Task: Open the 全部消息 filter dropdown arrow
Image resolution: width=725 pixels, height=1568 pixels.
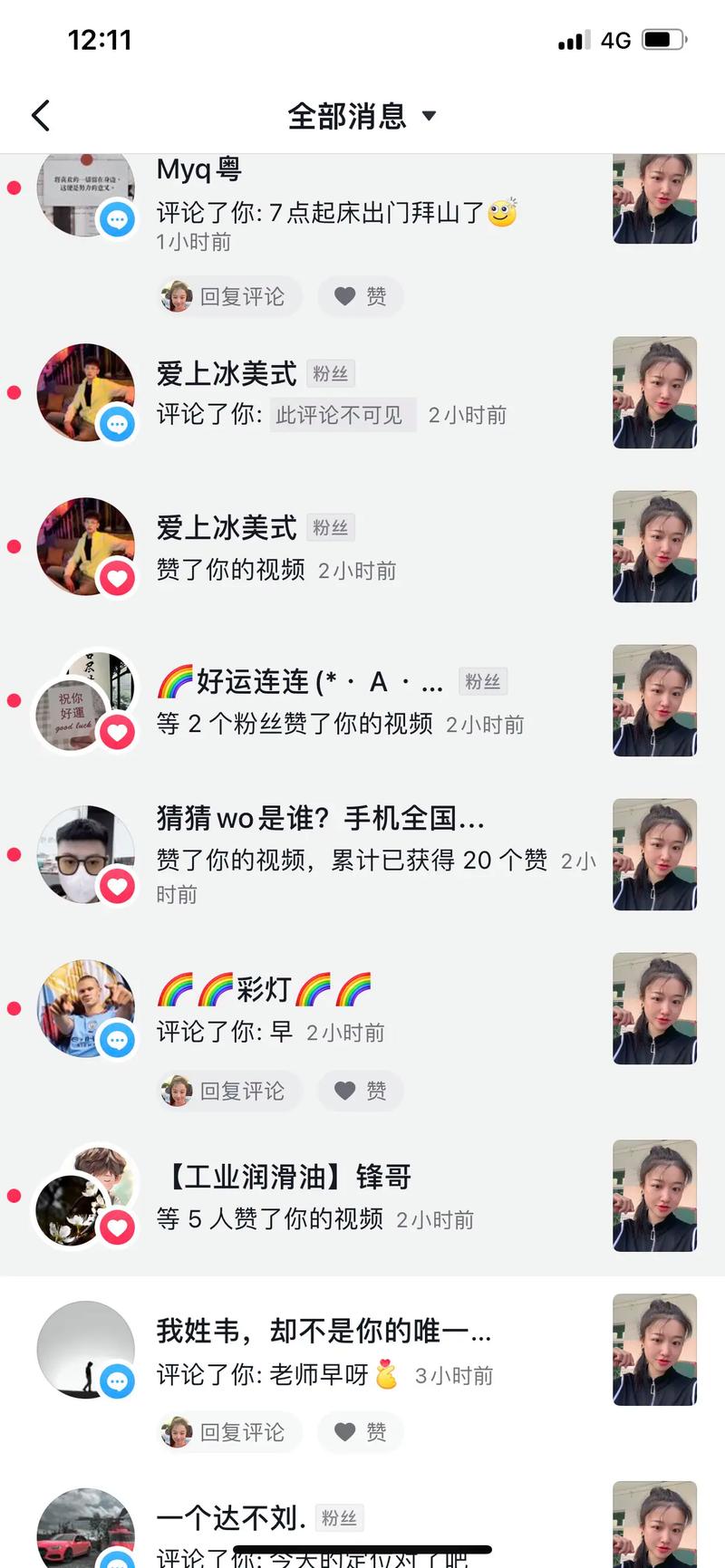Action: point(430,116)
